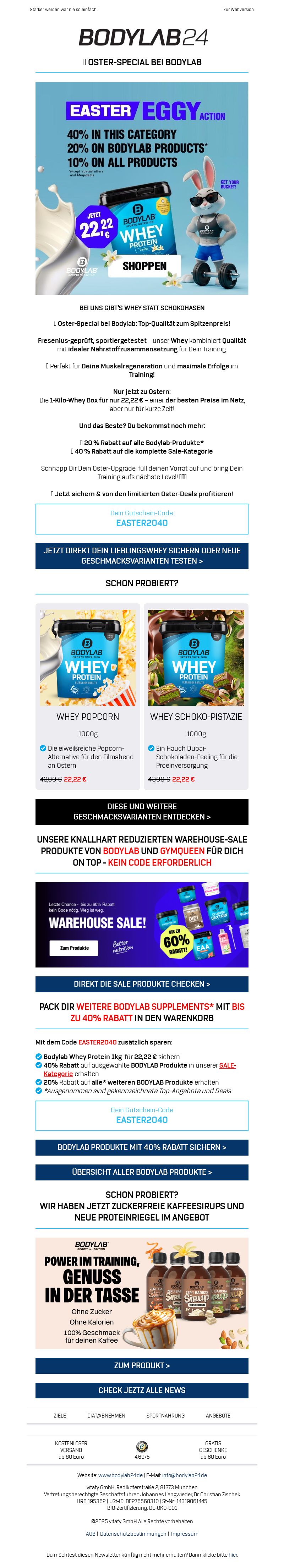Open Übersicht aller Bodylab Produkte
This screenshot has height=1568, width=284.
[x=141, y=1172]
